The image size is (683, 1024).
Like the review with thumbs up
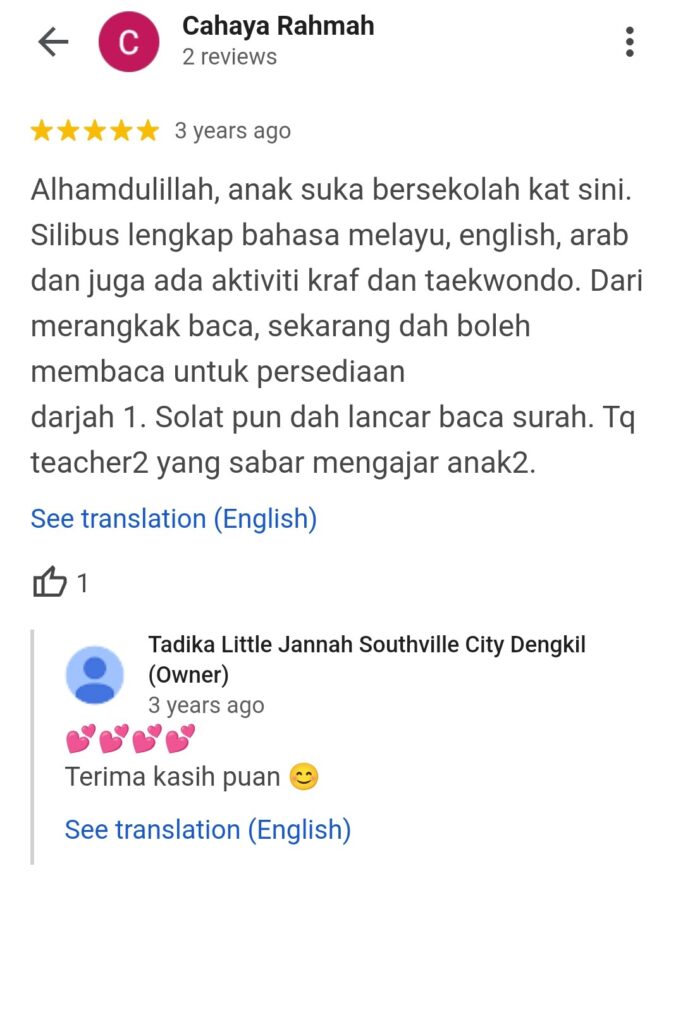coord(49,582)
